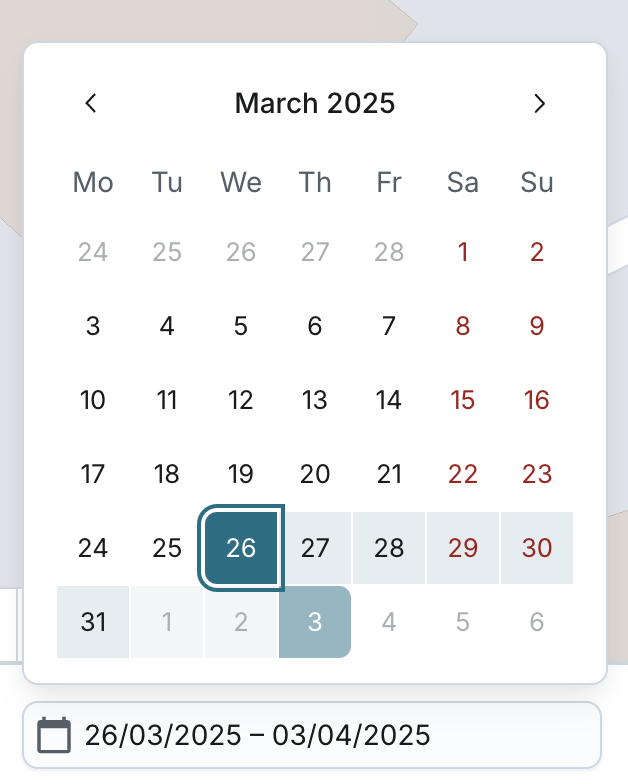Go to the next month

[x=539, y=103]
